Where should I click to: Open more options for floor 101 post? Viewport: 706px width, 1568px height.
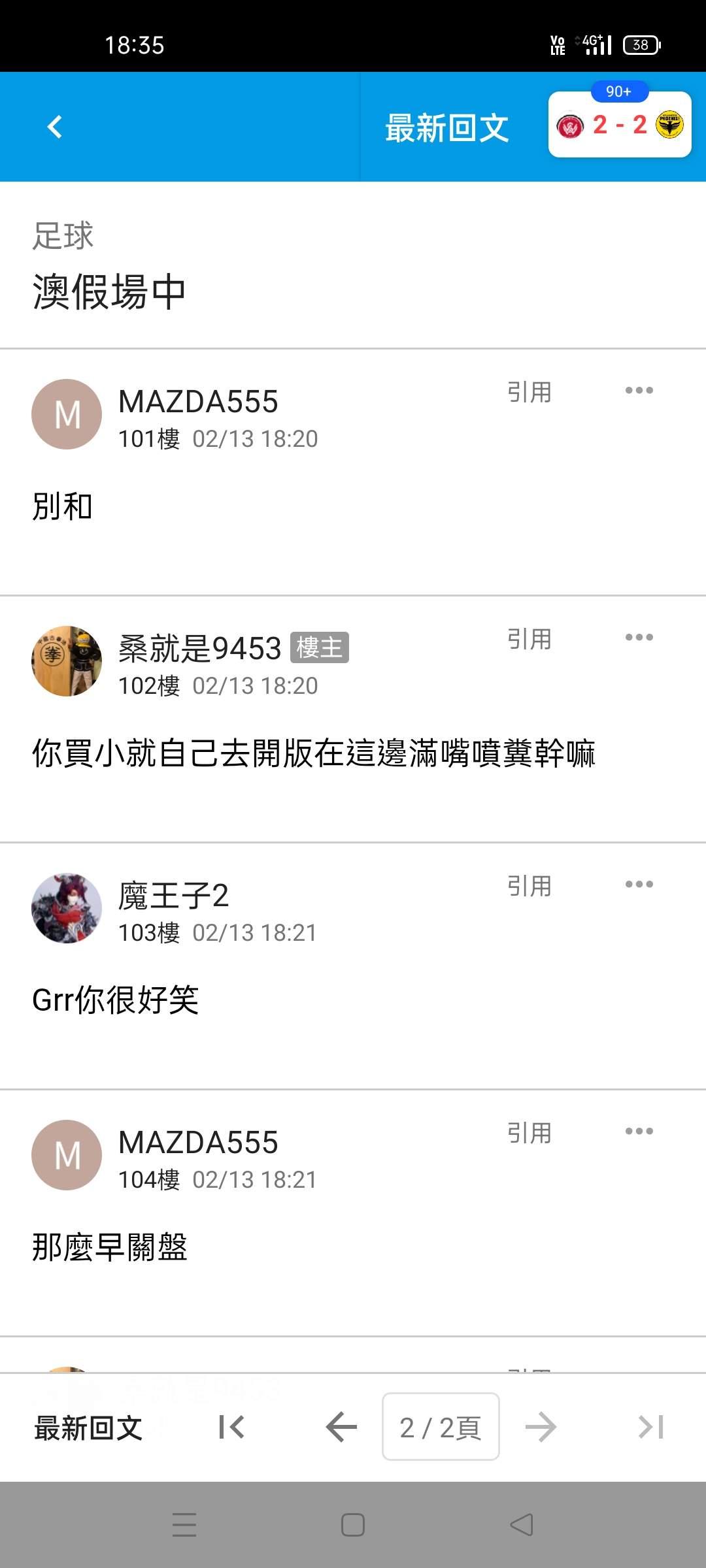[x=639, y=391]
